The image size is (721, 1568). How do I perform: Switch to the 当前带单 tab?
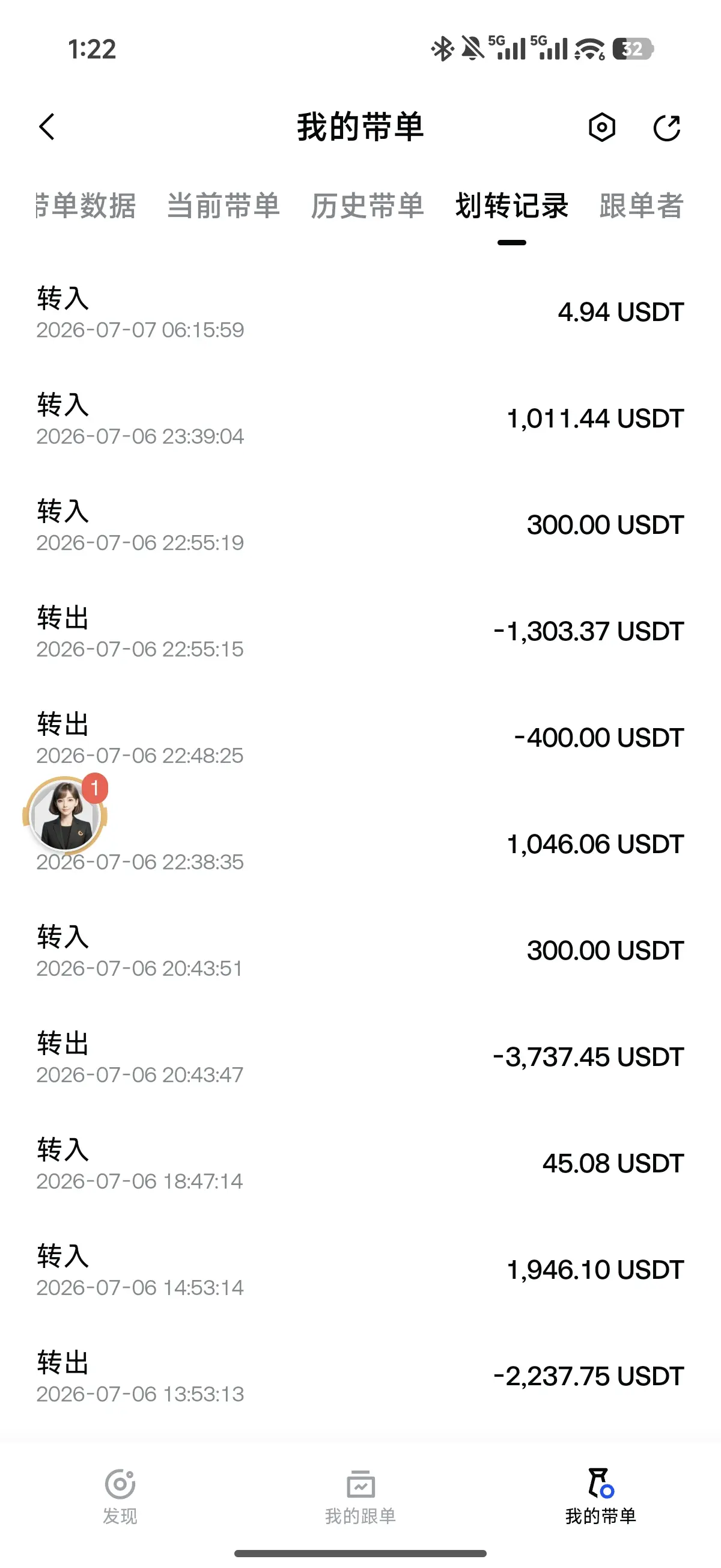click(224, 206)
